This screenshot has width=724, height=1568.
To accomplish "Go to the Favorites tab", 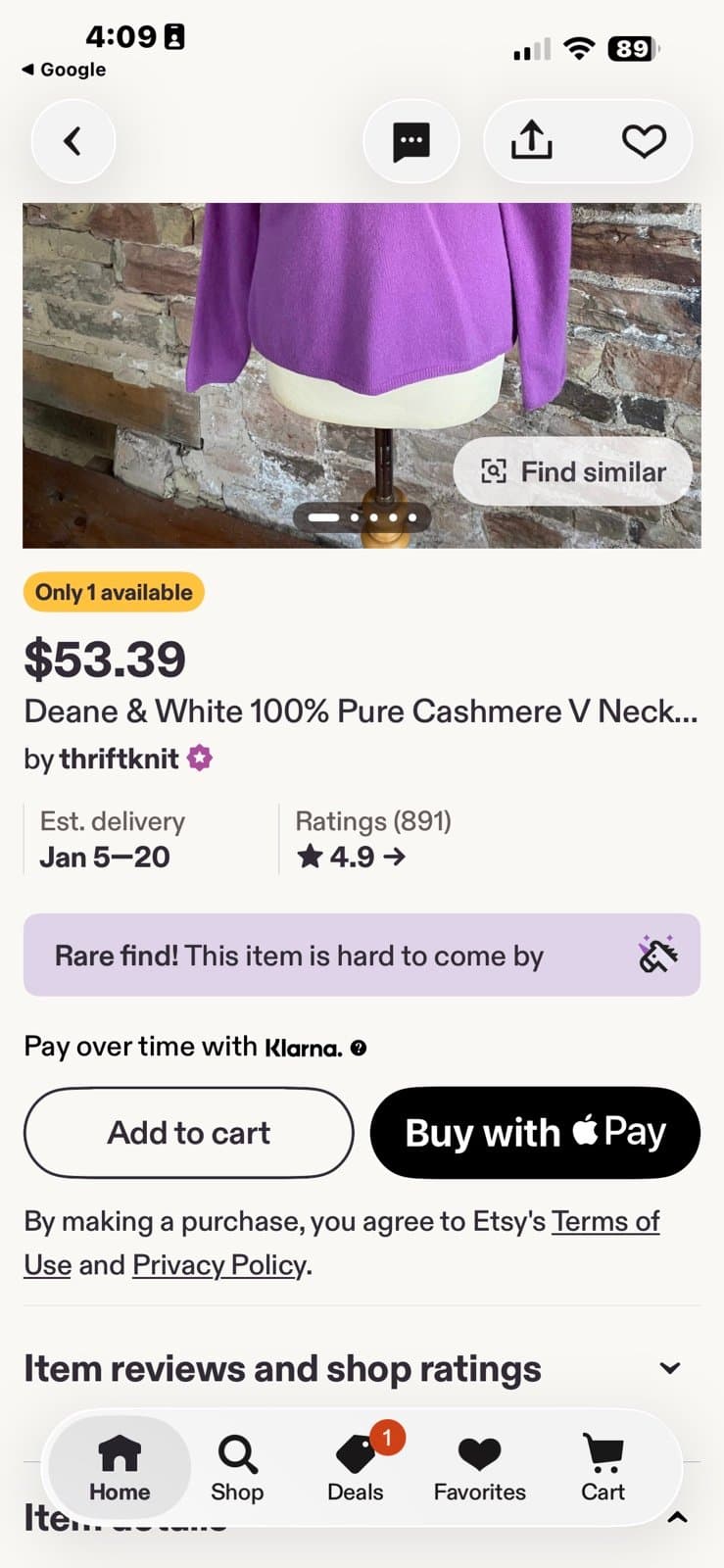I will [479, 1467].
